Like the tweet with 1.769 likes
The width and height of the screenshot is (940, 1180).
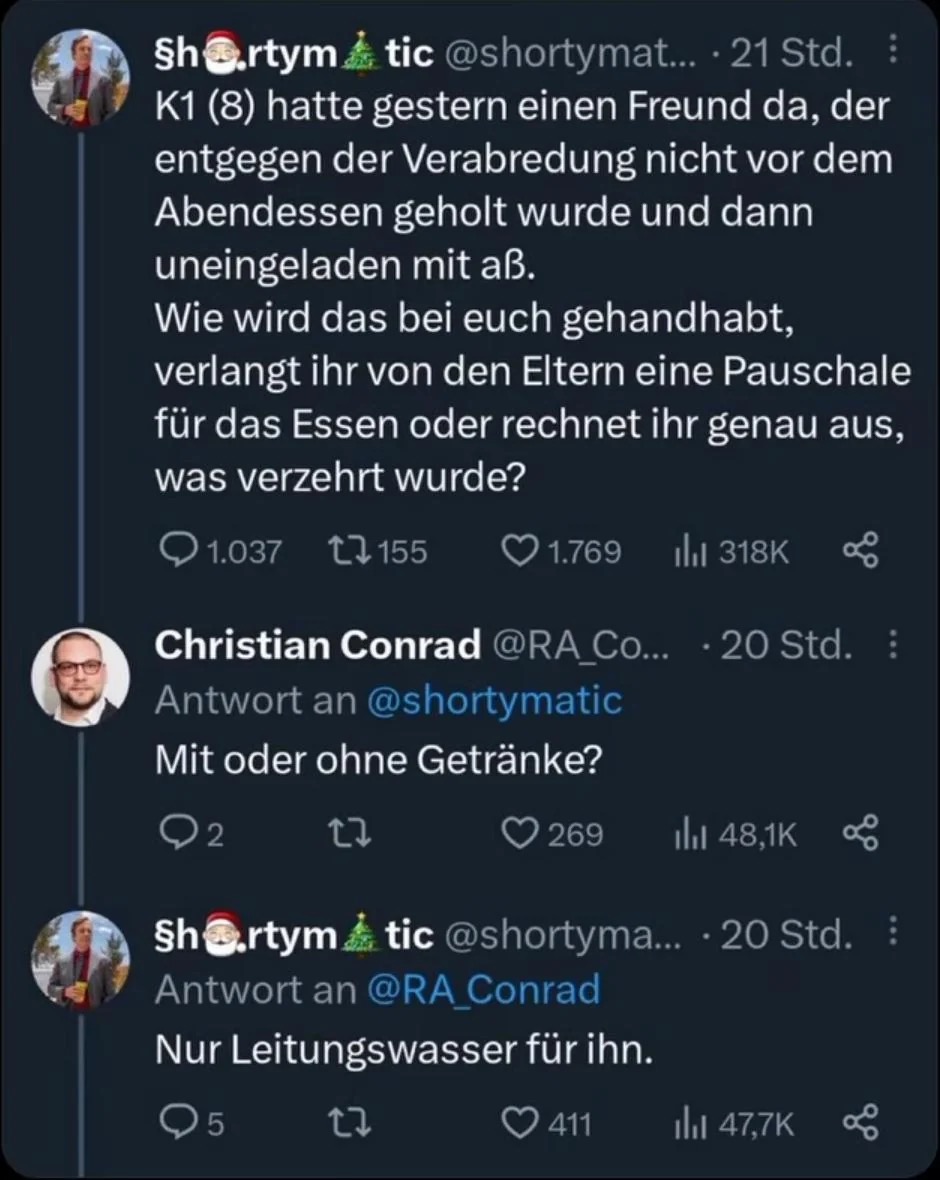(519, 551)
